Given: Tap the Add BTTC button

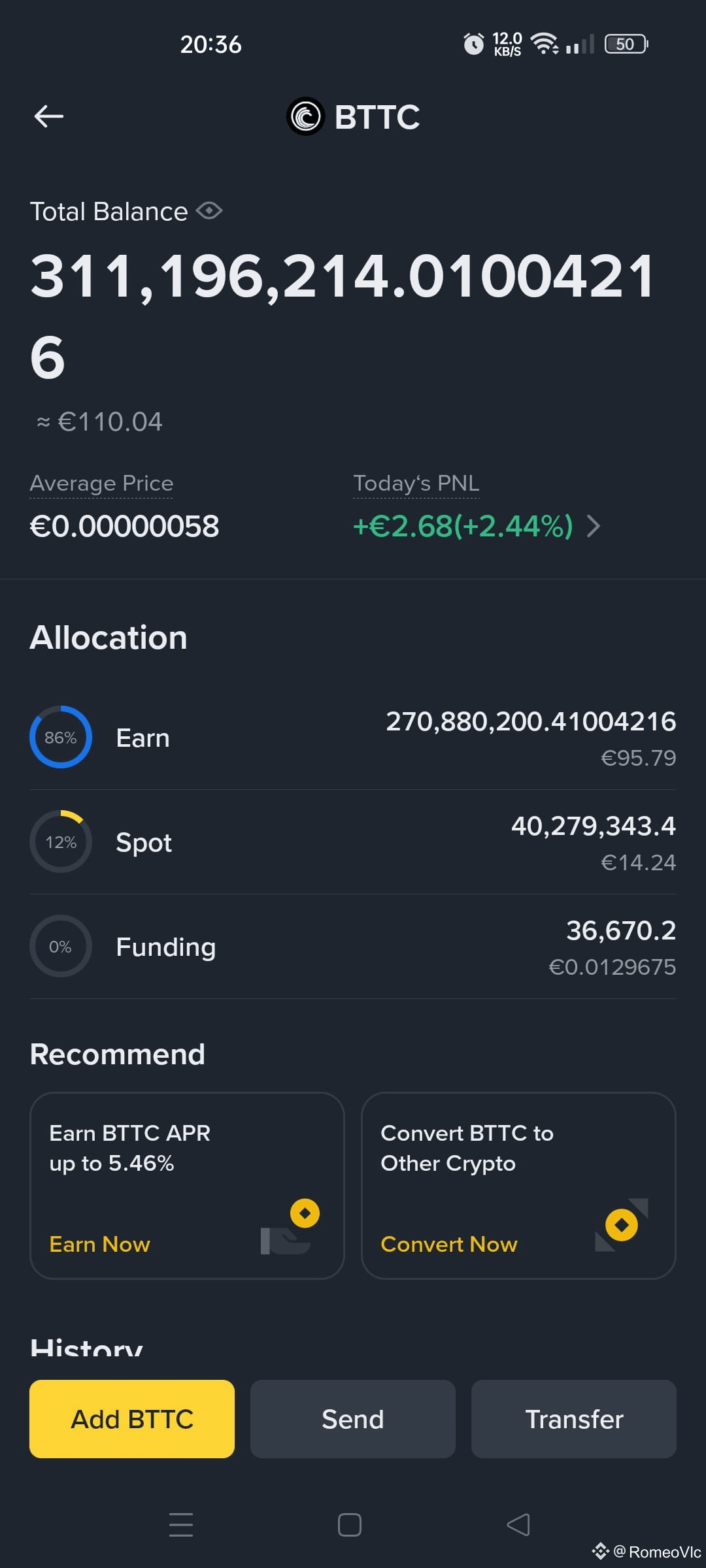Looking at the screenshot, I should 132,1419.
